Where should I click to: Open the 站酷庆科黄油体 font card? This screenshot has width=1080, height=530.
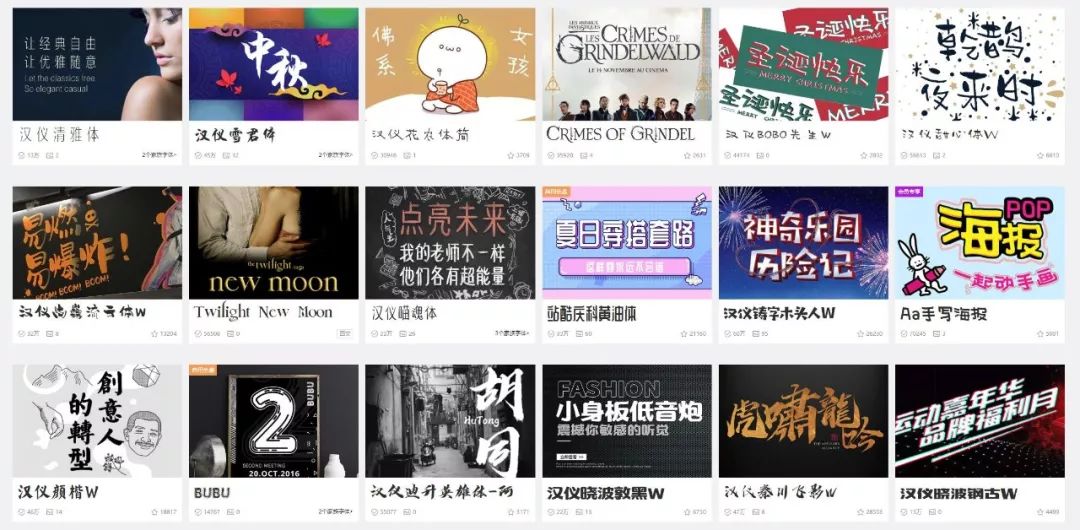[x=626, y=243]
